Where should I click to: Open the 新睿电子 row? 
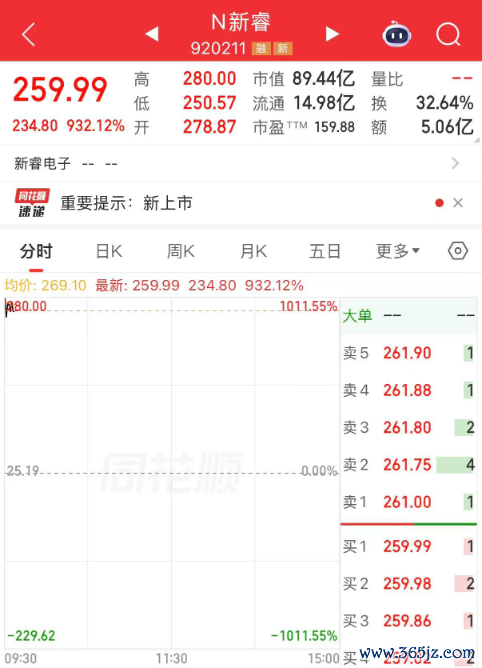click(x=241, y=164)
